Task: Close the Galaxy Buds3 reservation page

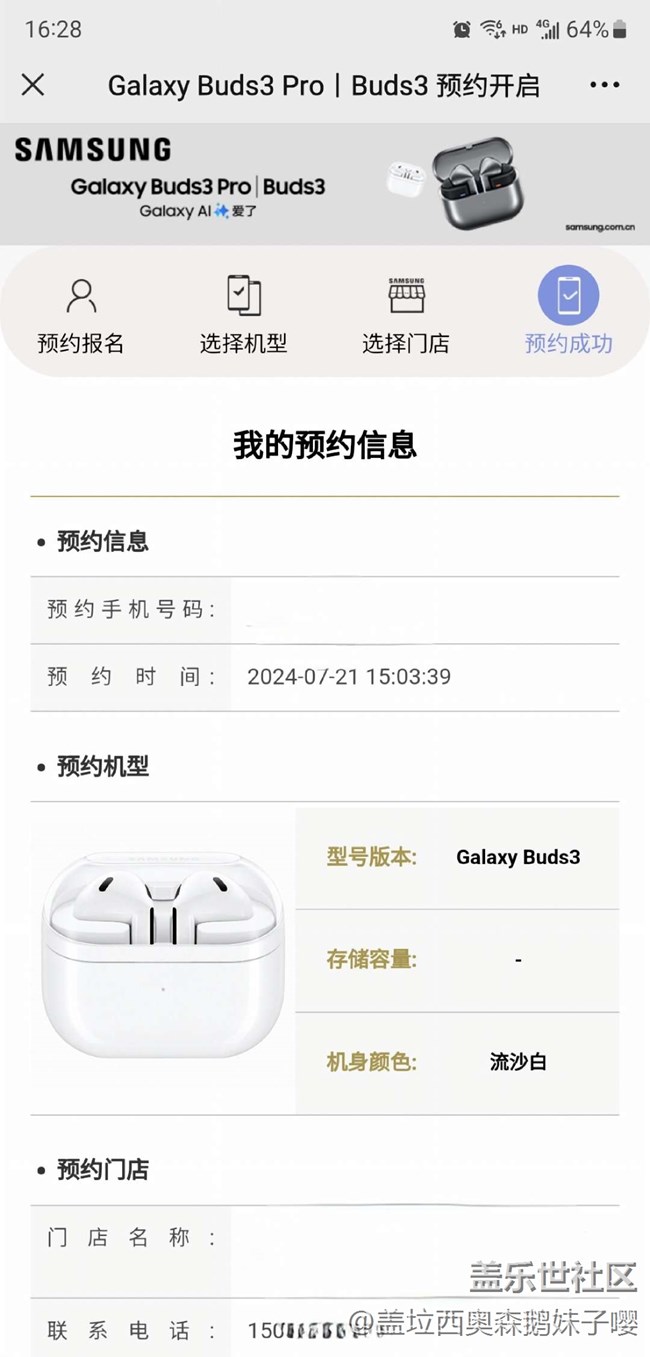Action: [33, 85]
